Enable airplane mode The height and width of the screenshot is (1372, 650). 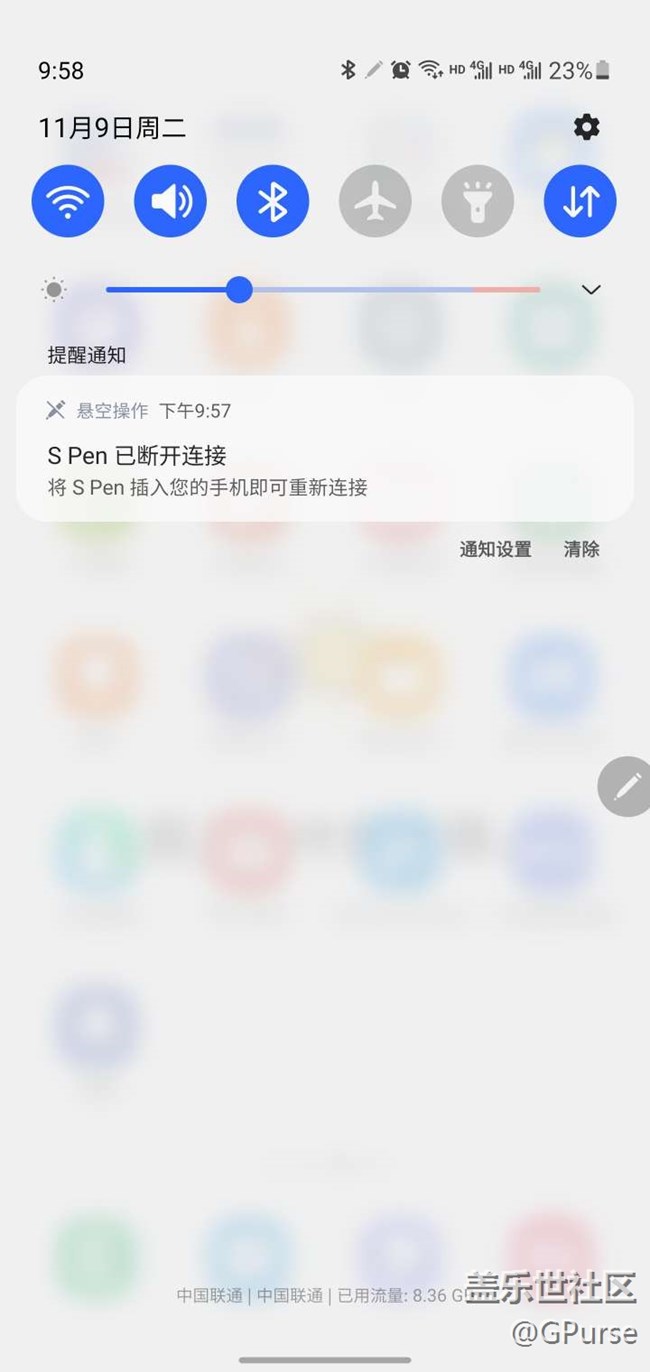(375, 201)
